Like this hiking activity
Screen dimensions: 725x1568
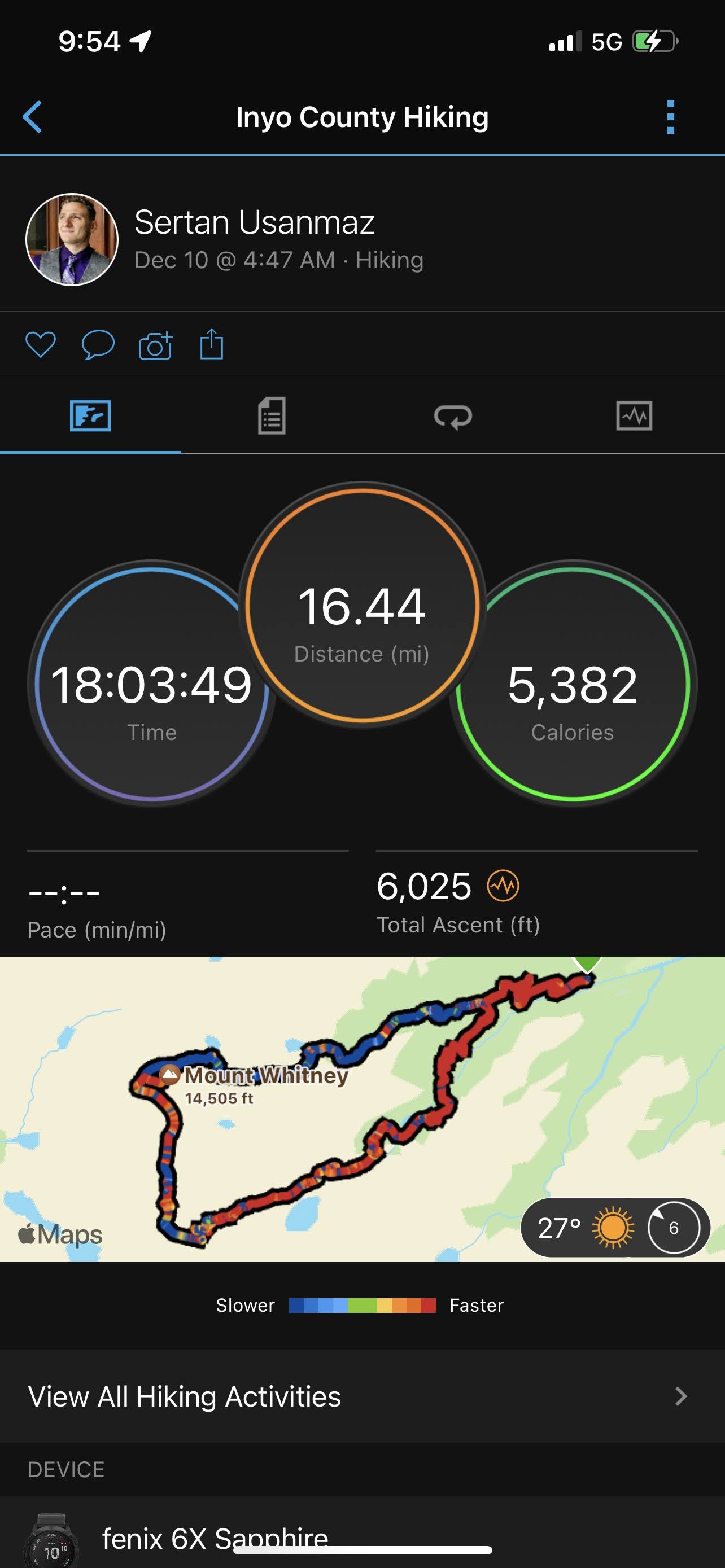(x=40, y=345)
